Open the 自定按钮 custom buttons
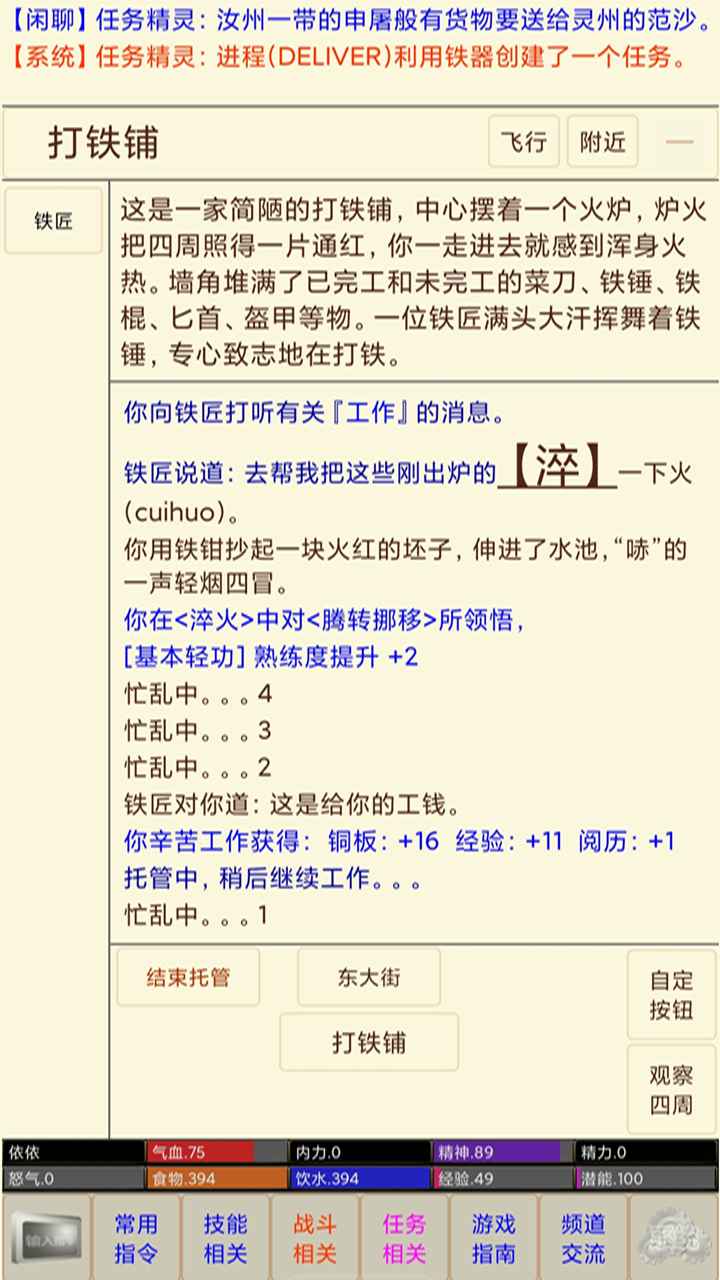The image size is (720, 1280). coord(671,995)
